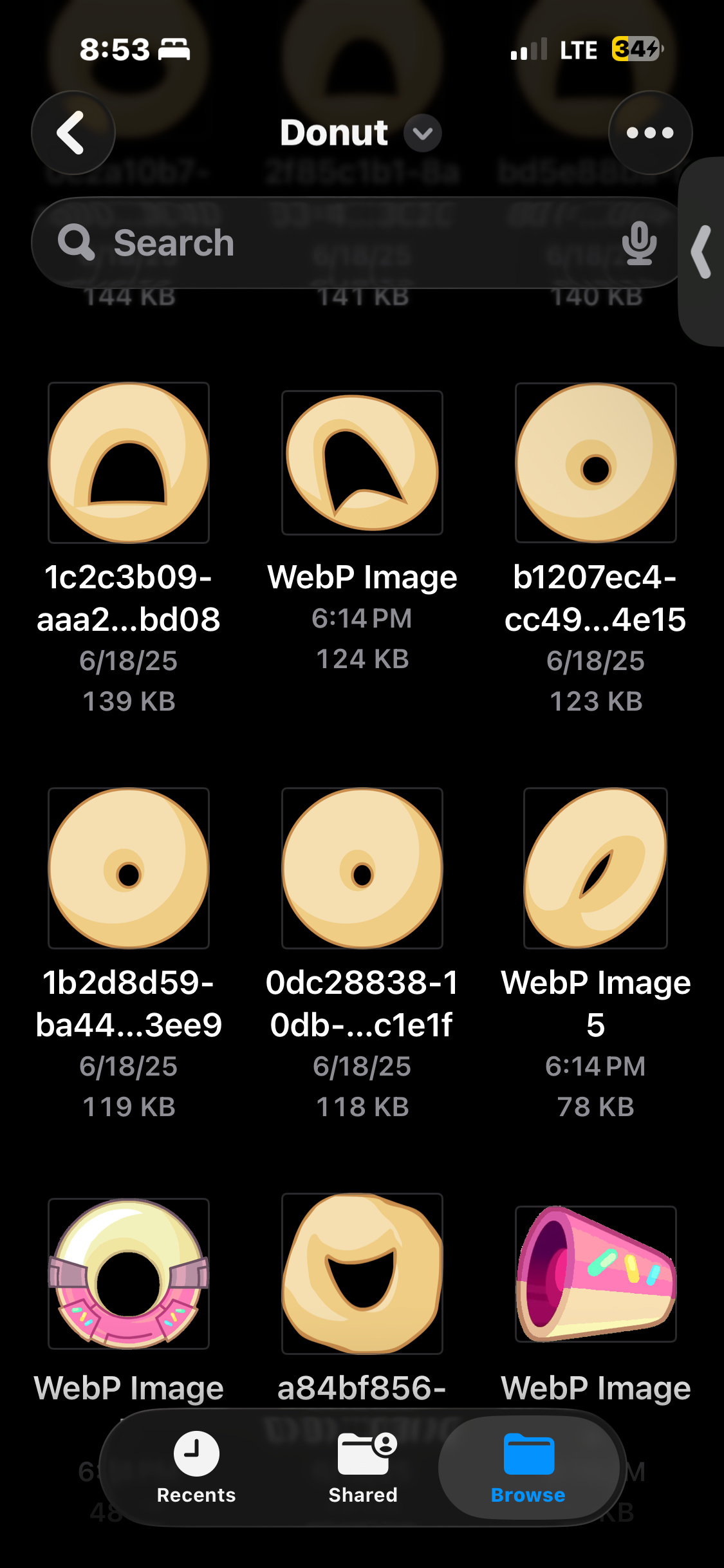Open WebP Image 5

[596, 868]
